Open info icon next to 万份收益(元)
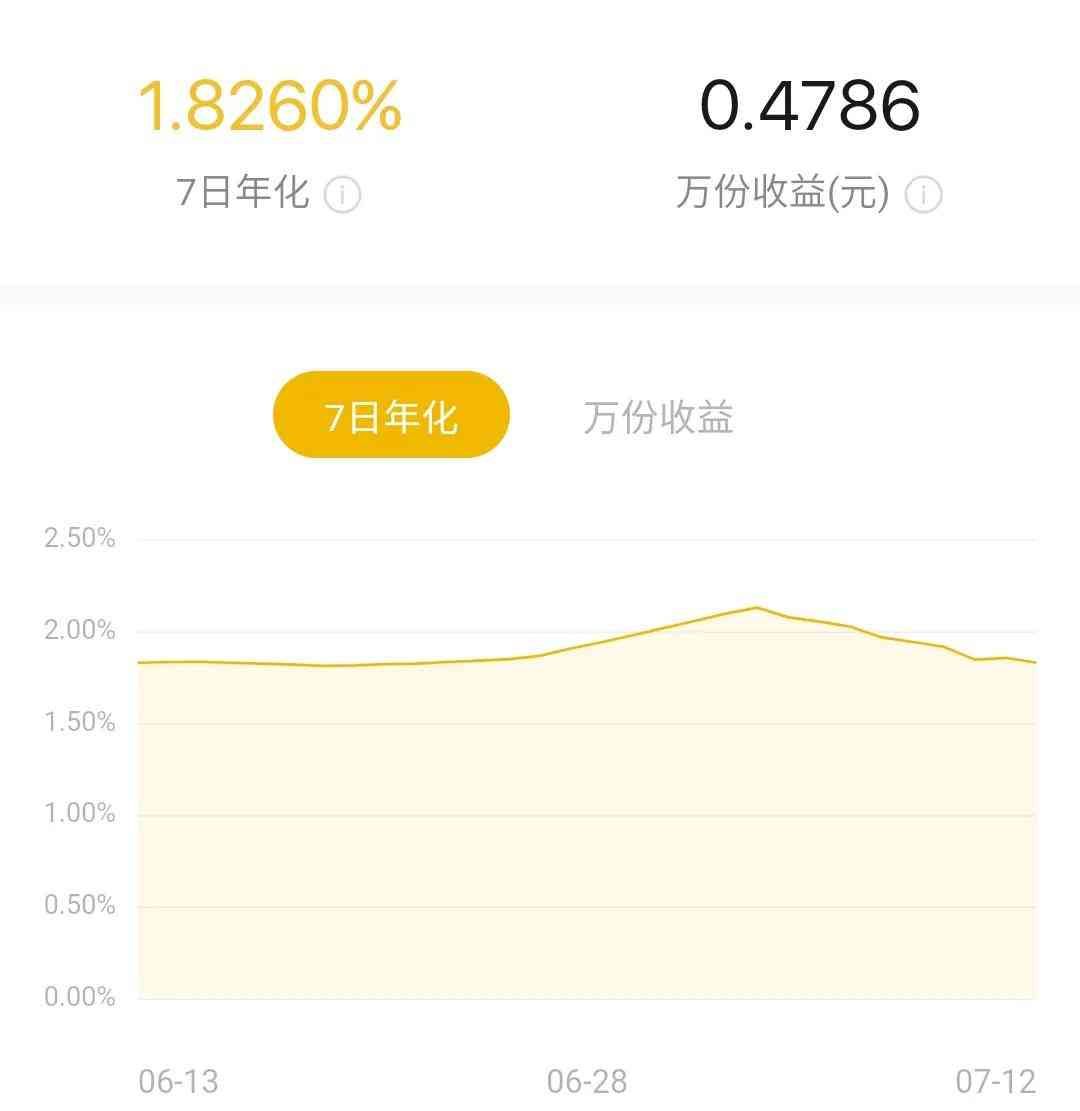Image resolution: width=1080 pixels, height=1111 pixels. point(923,195)
